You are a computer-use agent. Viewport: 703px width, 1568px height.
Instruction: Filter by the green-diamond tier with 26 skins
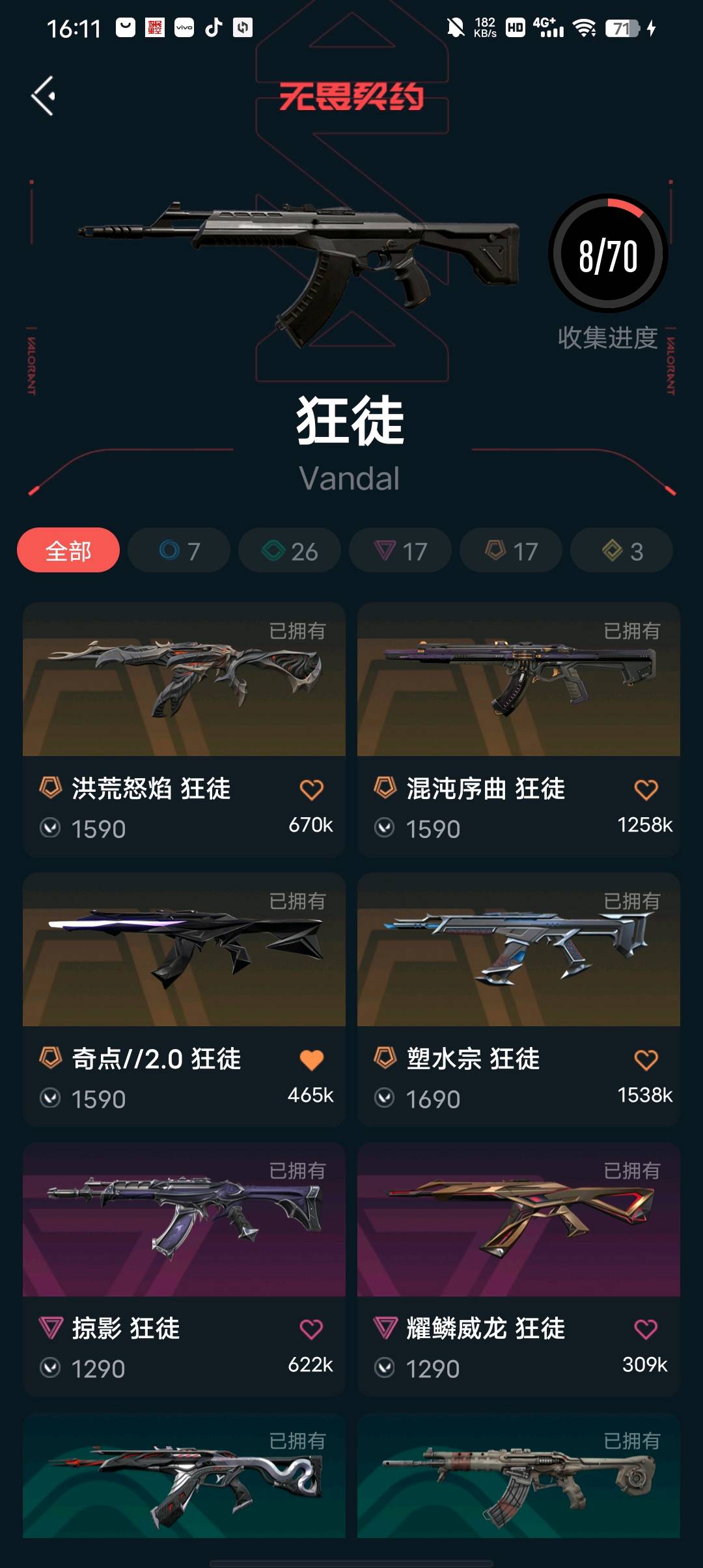point(290,551)
